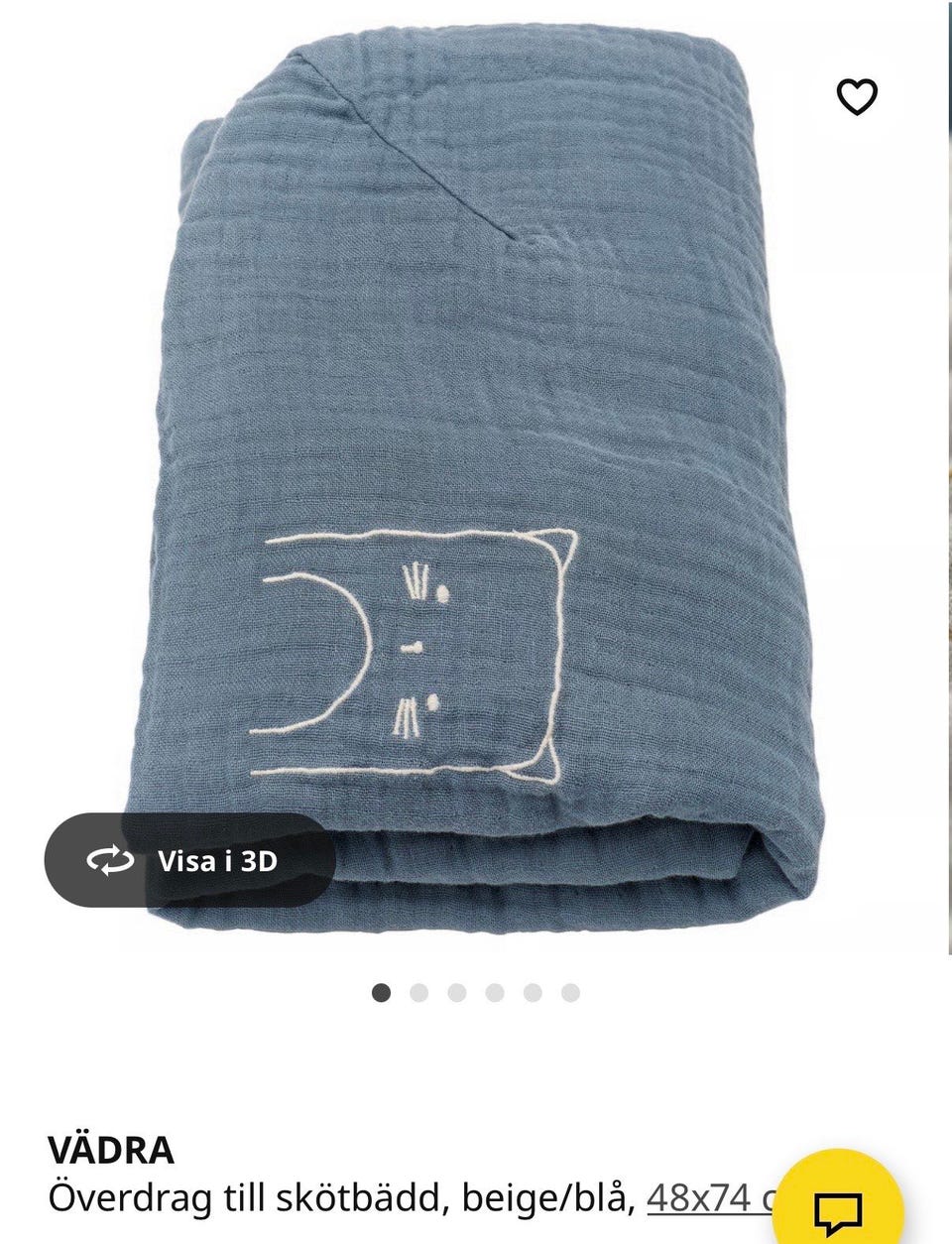This screenshot has height=1244, width=952.
Task: Add VÄDRA cover to favorites with heart
Action: (x=857, y=96)
